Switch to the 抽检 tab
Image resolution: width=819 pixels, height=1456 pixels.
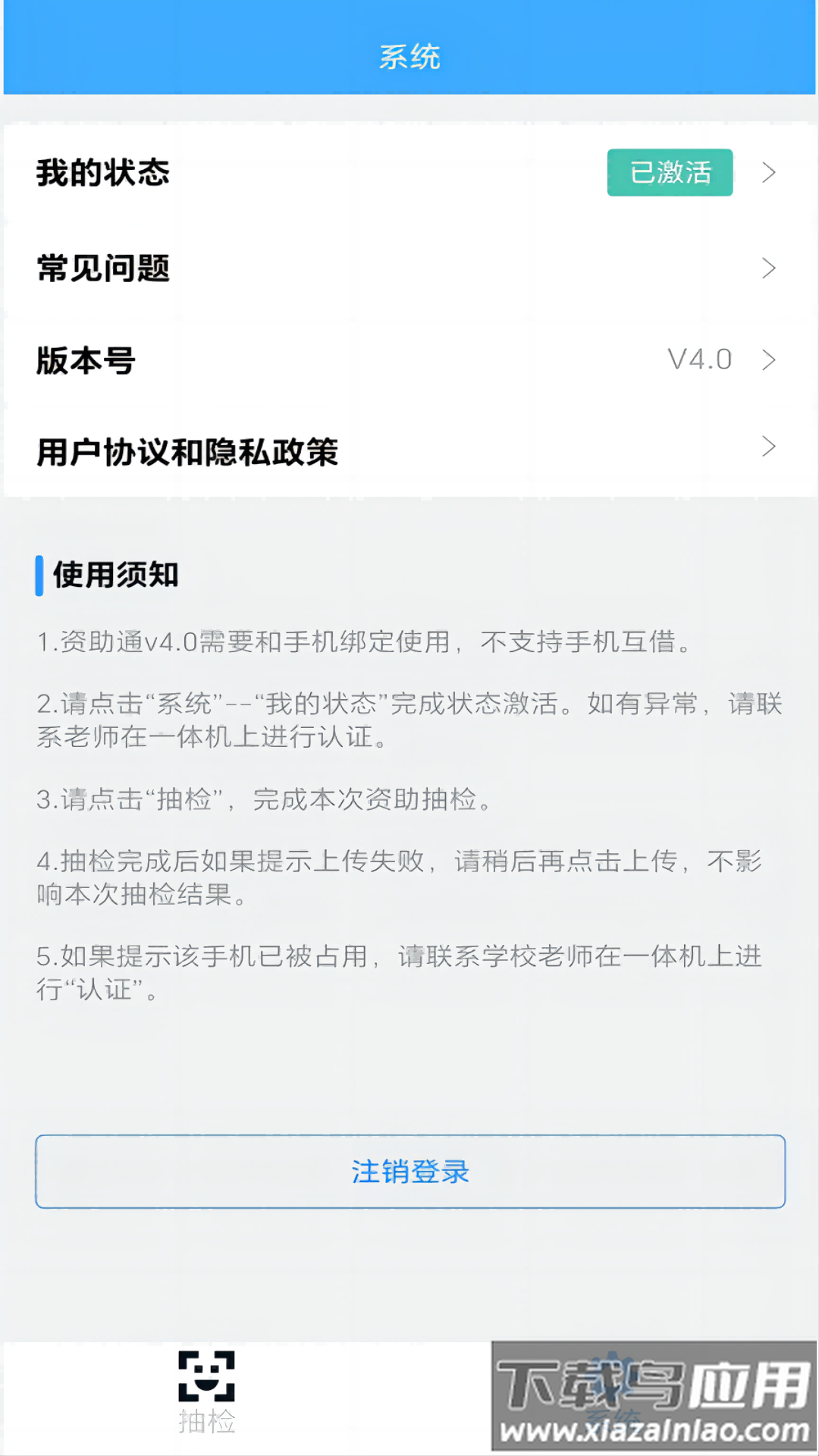coord(207,1398)
